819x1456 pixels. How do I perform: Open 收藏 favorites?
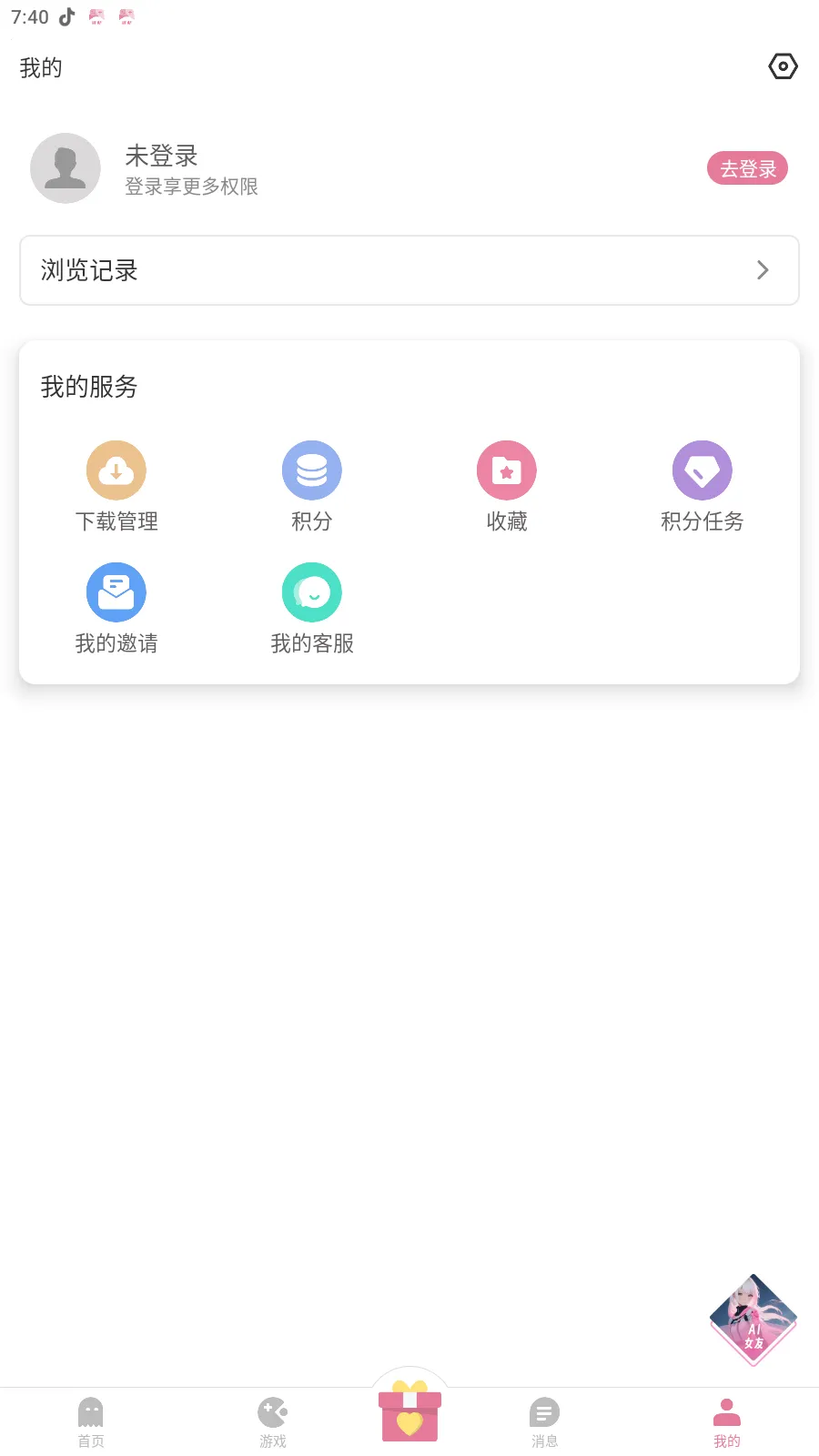[507, 486]
